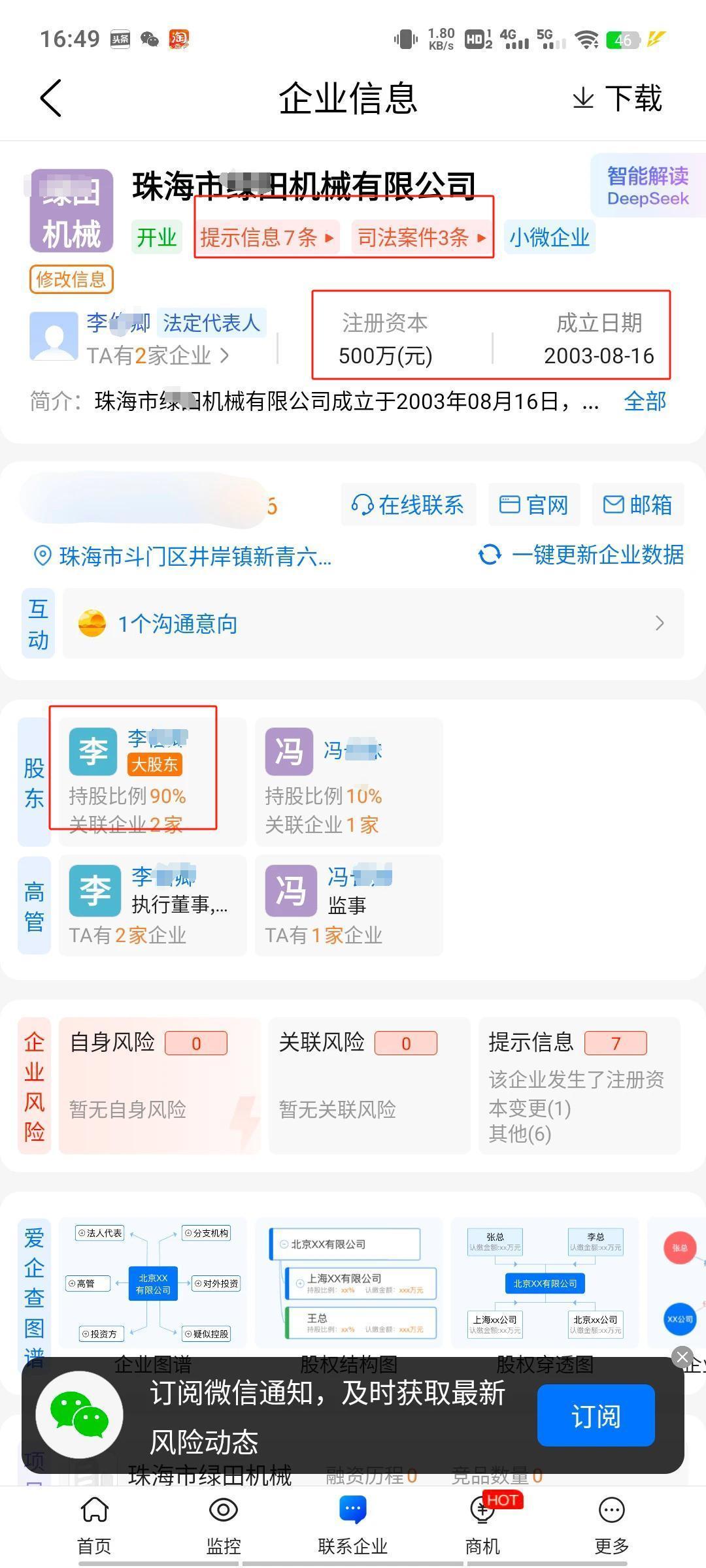
Task: Tap the 修改信息 button
Action: coord(71,280)
